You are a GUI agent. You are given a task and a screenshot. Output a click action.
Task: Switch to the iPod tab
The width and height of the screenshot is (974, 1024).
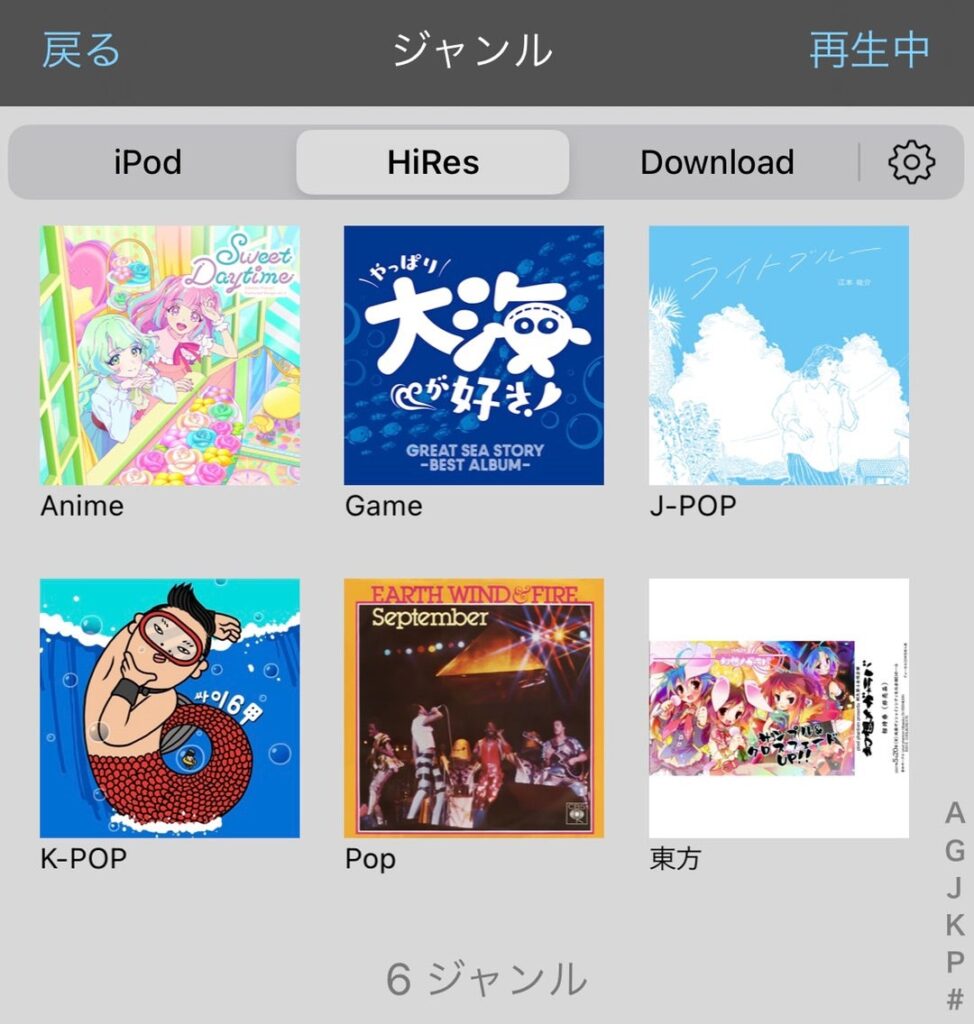tap(148, 162)
